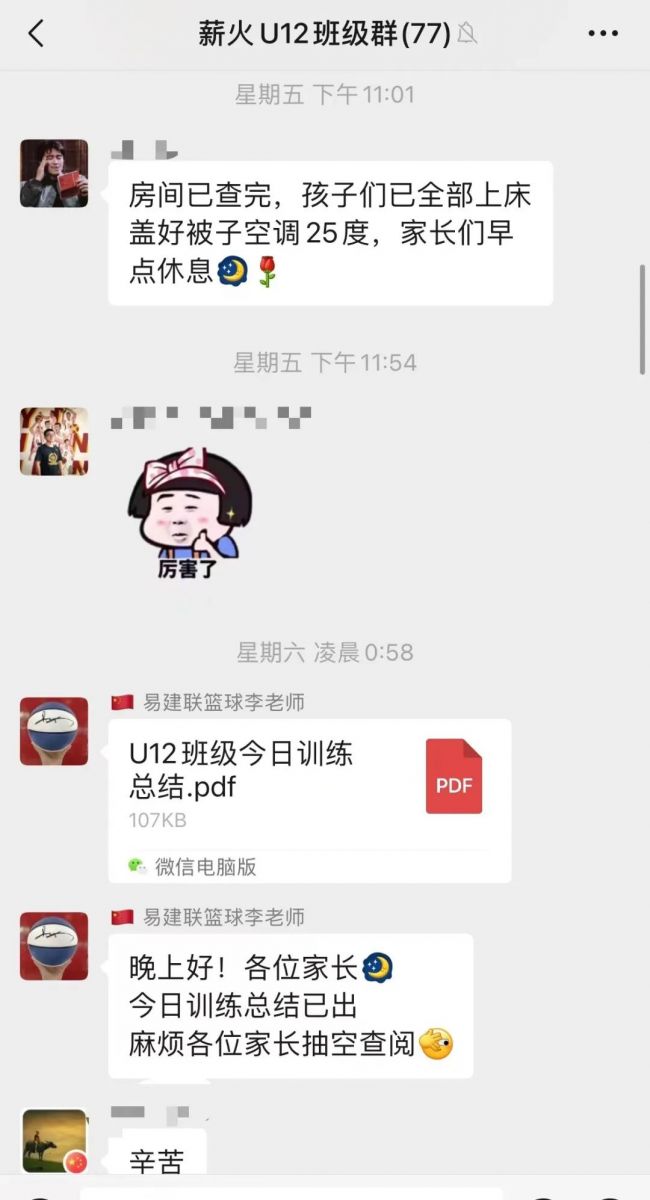View profile of the 厉害了 sticker sender
Viewport: 650px width, 1200px height.
coord(54,441)
